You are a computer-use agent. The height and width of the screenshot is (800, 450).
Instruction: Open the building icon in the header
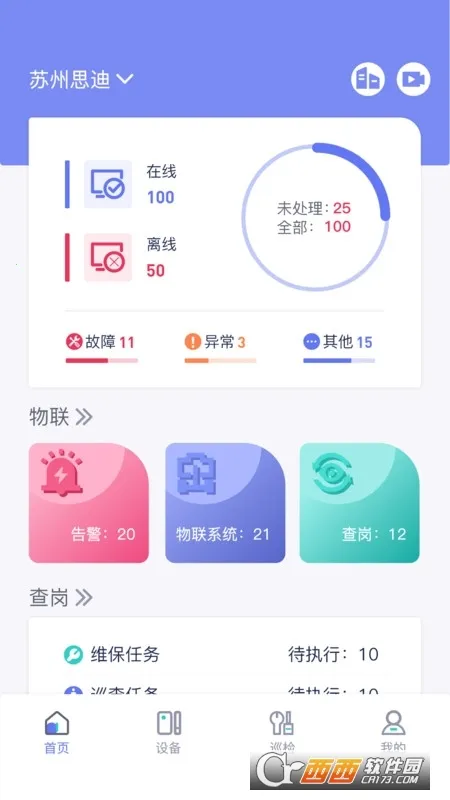tap(367, 79)
